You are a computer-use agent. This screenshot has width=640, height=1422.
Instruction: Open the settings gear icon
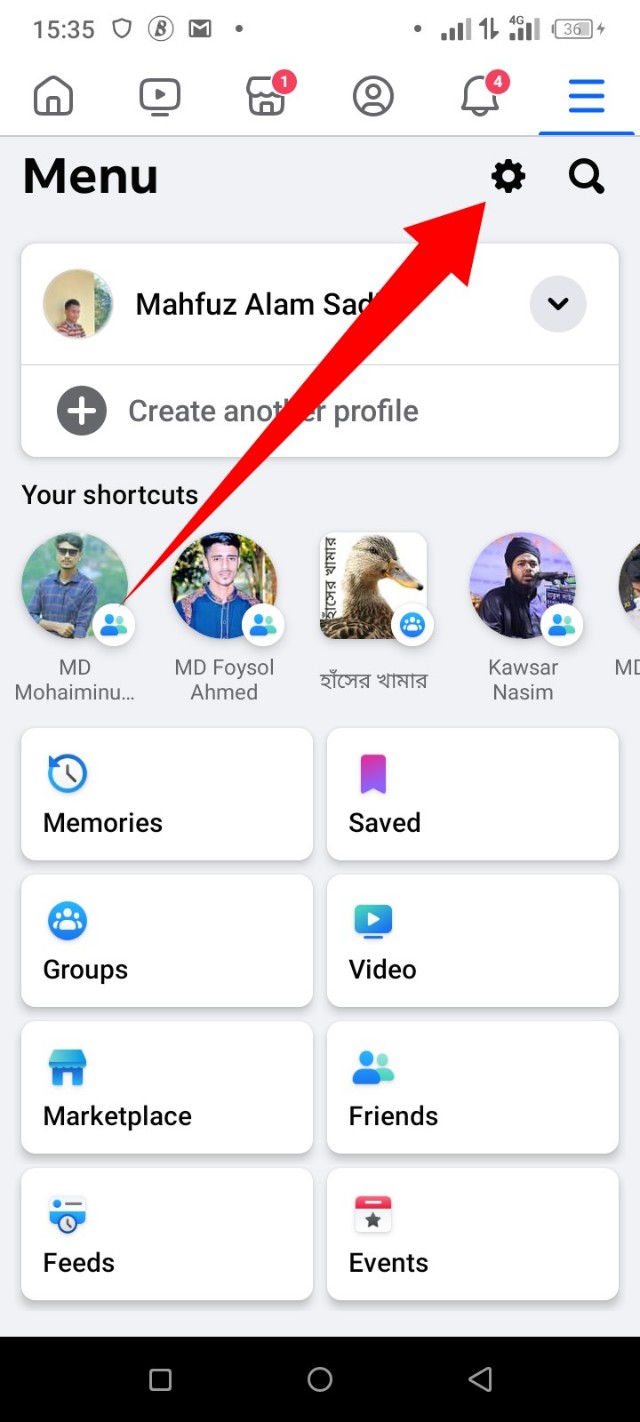point(508,178)
